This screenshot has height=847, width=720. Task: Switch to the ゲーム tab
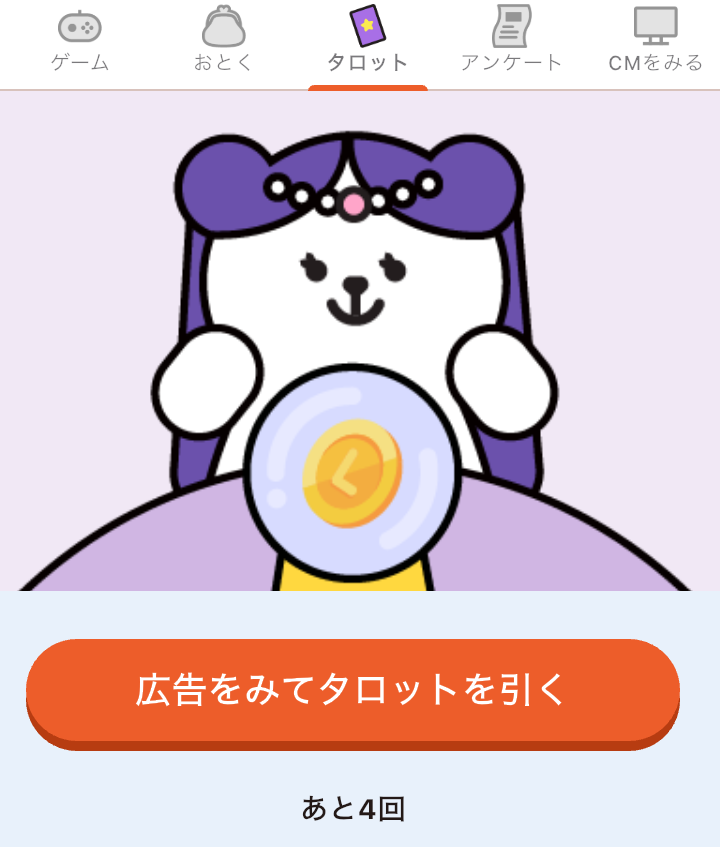(x=80, y=42)
